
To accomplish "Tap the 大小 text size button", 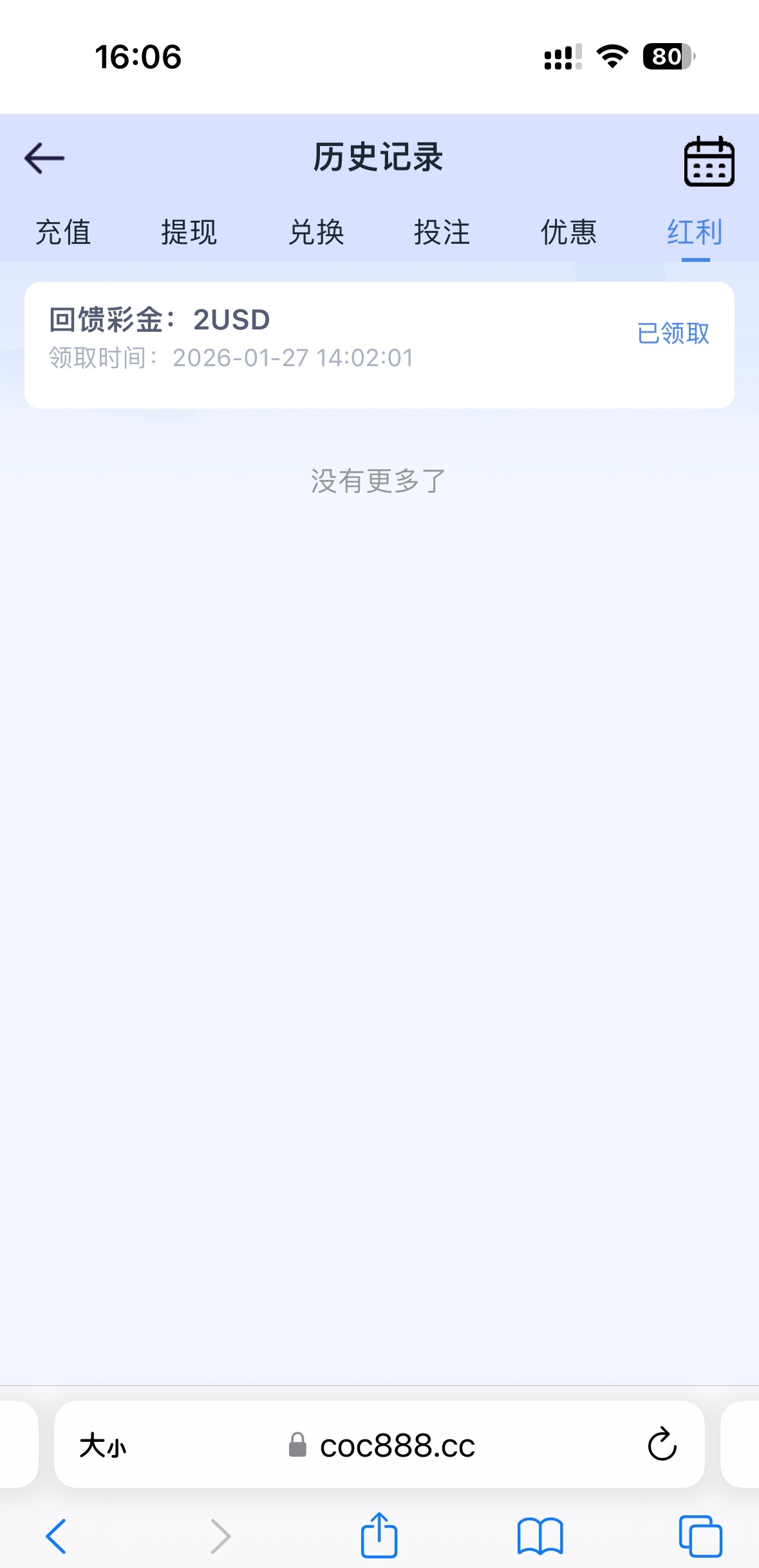I will (x=103, y=1446).
